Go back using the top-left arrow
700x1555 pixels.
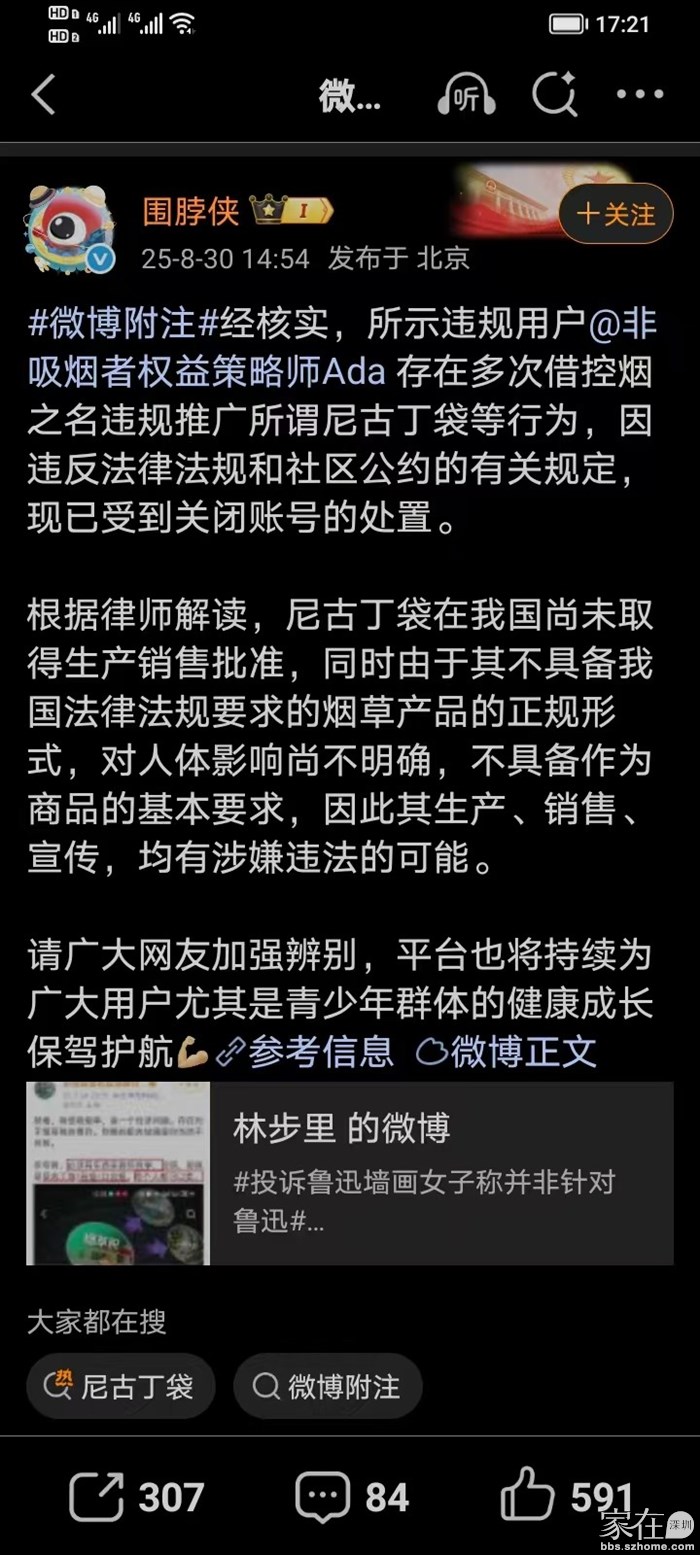(44, 95)
